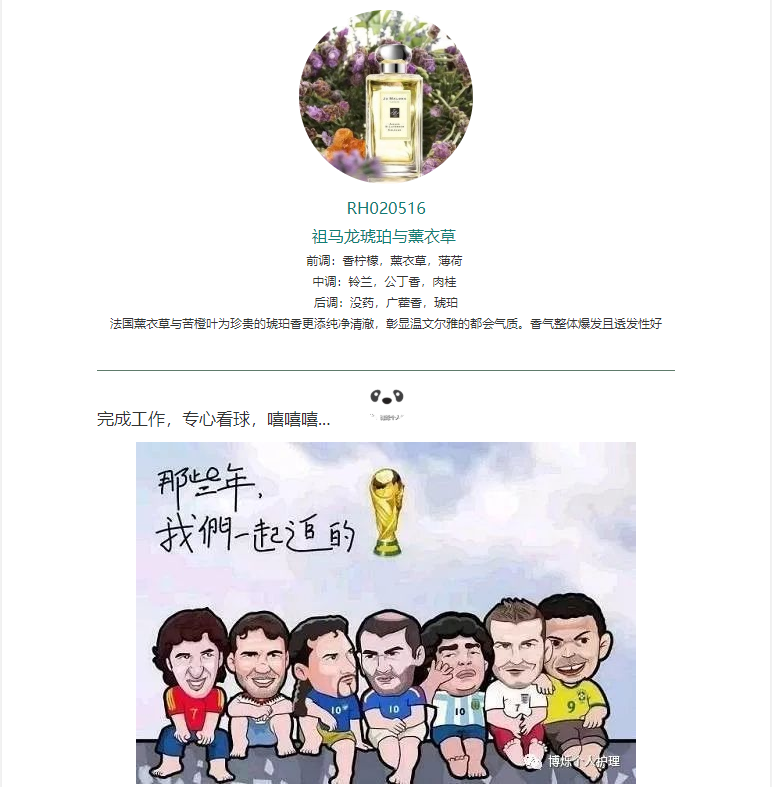This screenshot has height=787, width=772.
Task: View the World Cup football cartoon image
Action: [386, 612]
